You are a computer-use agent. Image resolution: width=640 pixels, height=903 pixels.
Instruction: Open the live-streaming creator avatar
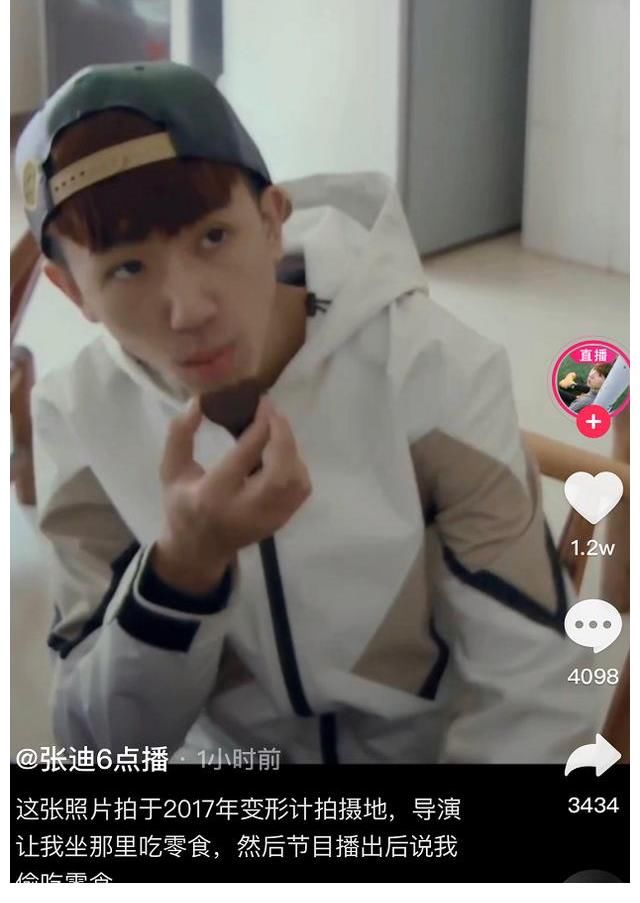(592, 378)
